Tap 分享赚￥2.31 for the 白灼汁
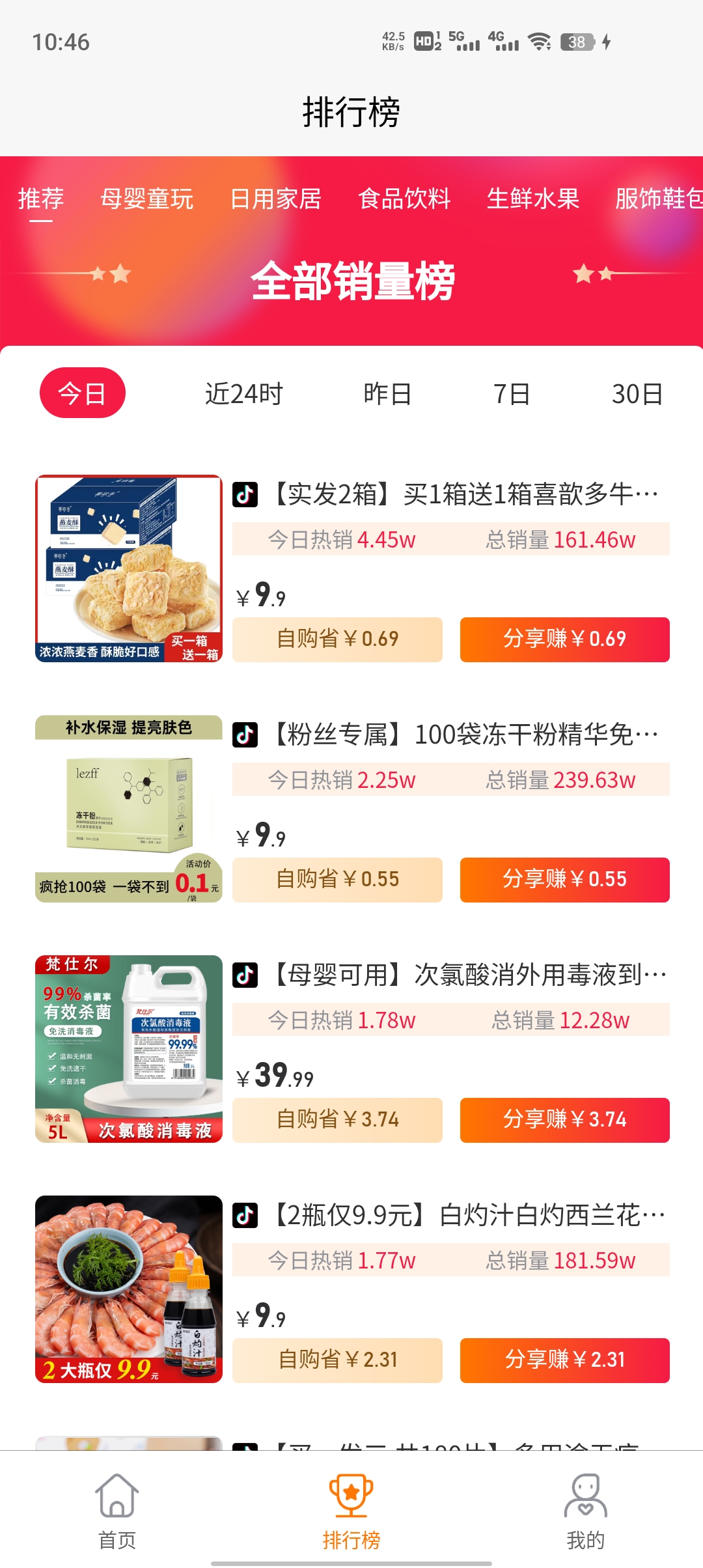 coord(564,1360)
